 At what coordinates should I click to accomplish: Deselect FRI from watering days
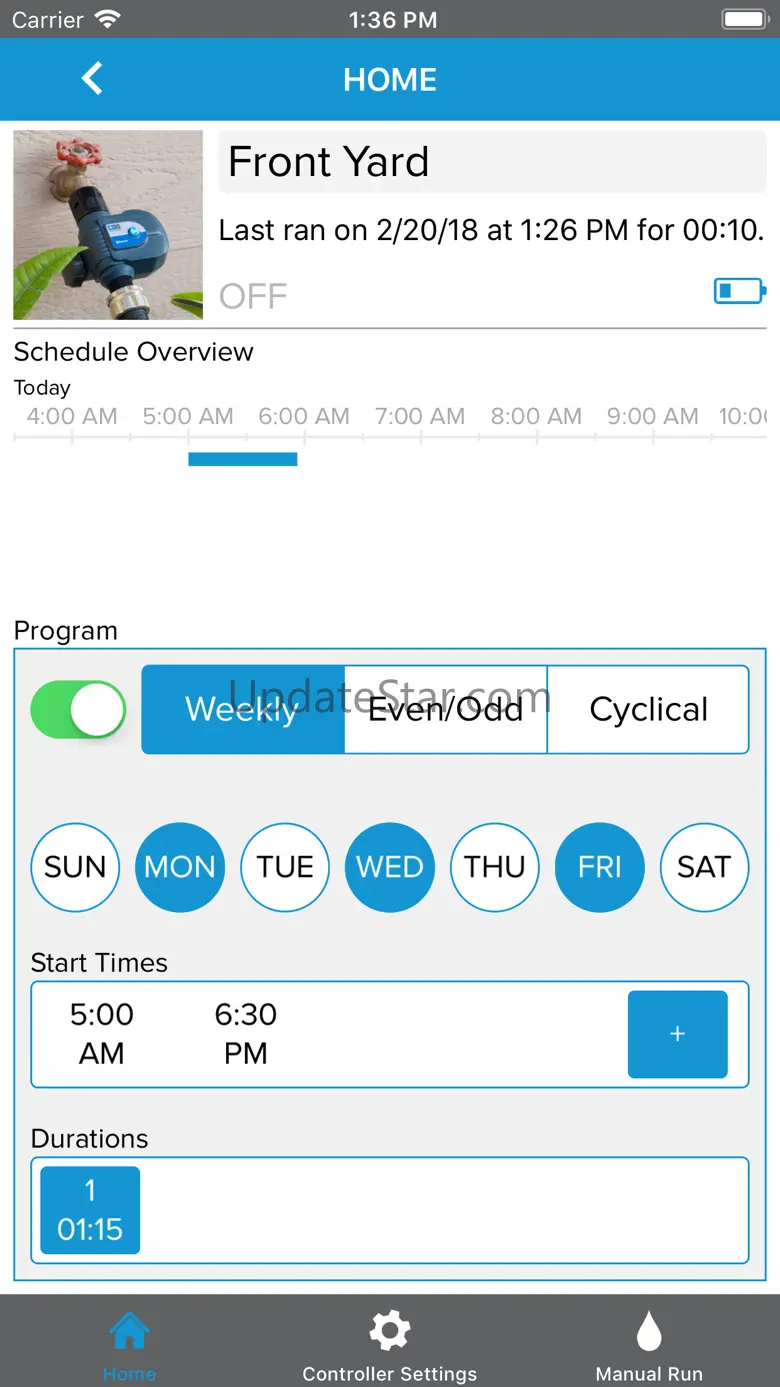pyautogui.click(x=600, y=867)
